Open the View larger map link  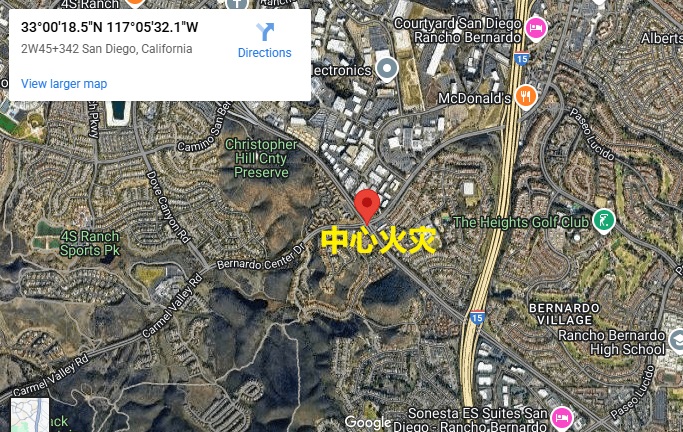(64, 84)
